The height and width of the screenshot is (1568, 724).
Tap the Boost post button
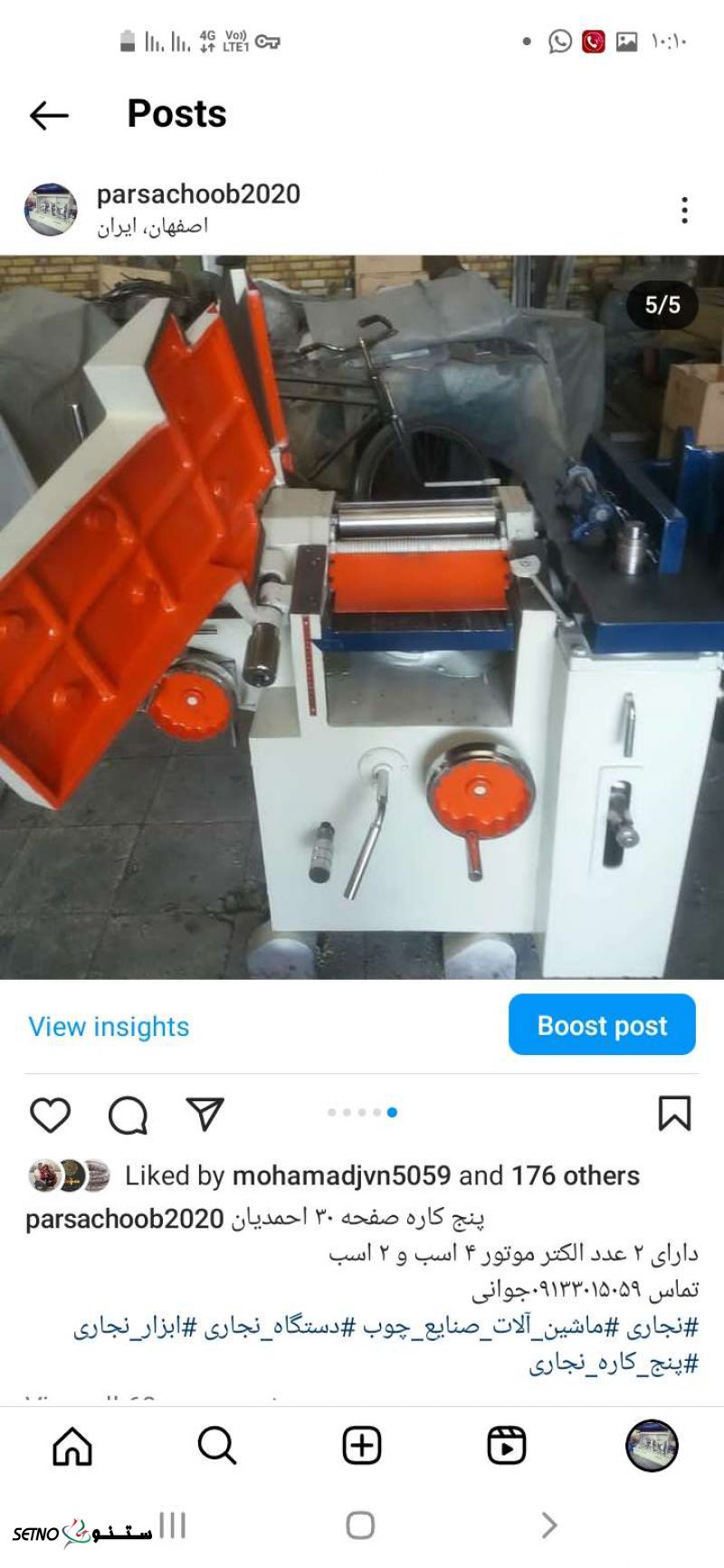point(602,1025)
